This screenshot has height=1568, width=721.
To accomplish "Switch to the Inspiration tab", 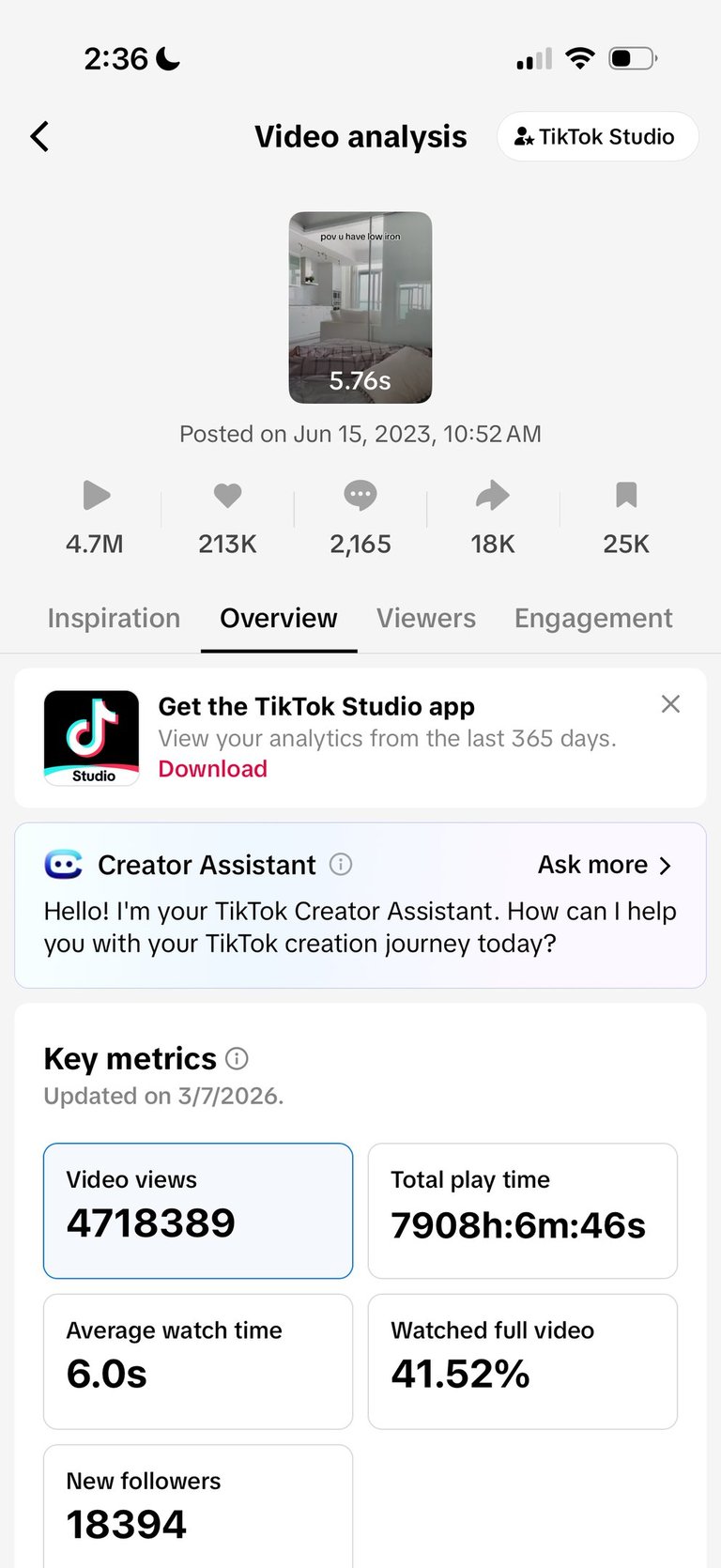I will [x=114, y=618].
